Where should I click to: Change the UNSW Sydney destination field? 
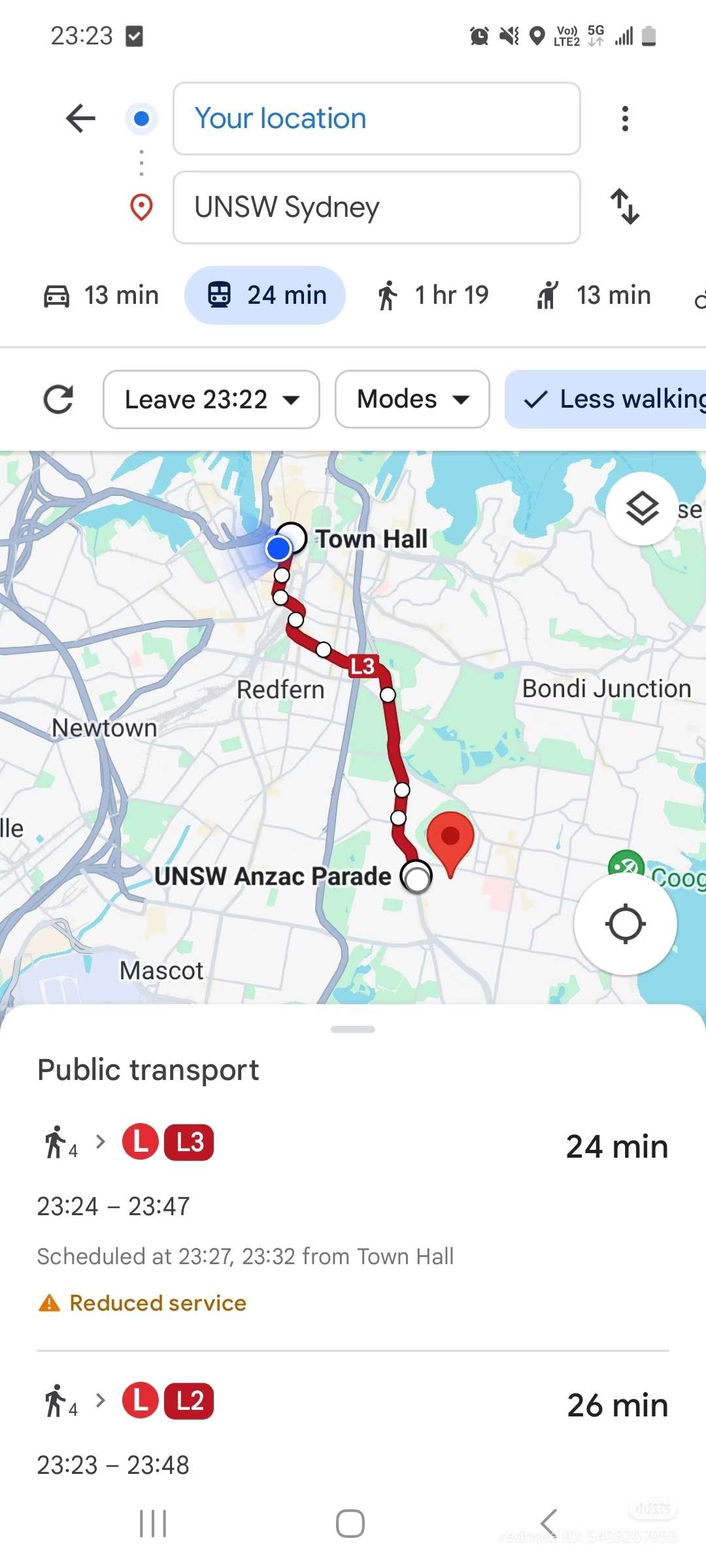pyautogui.click(x=377, y=207)
